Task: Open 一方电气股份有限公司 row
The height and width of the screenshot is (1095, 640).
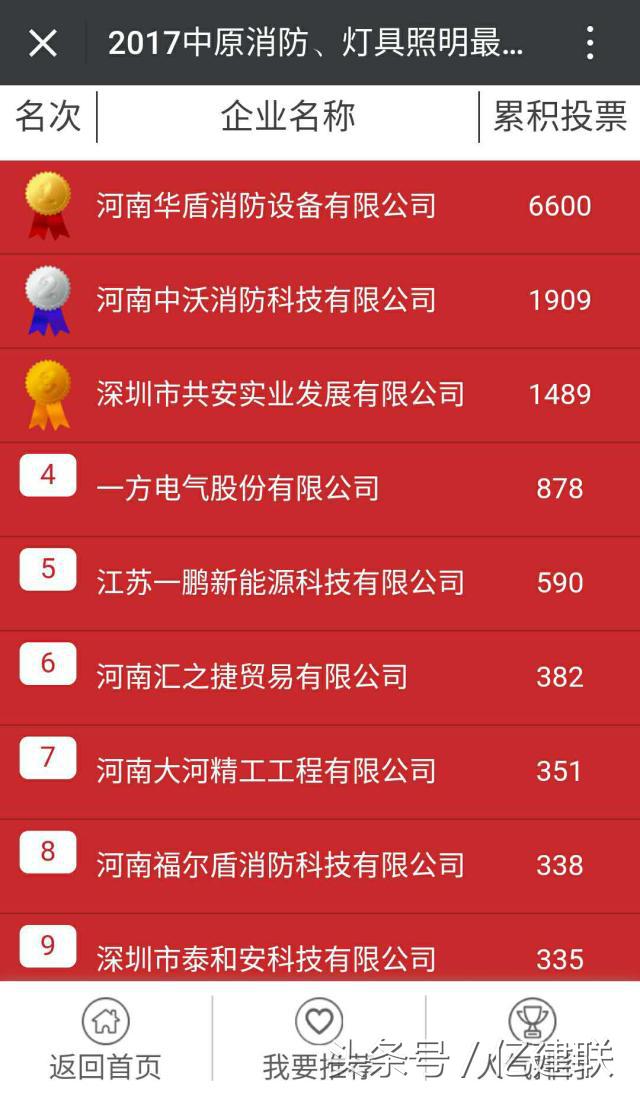Action: click(x=238, y=488)
